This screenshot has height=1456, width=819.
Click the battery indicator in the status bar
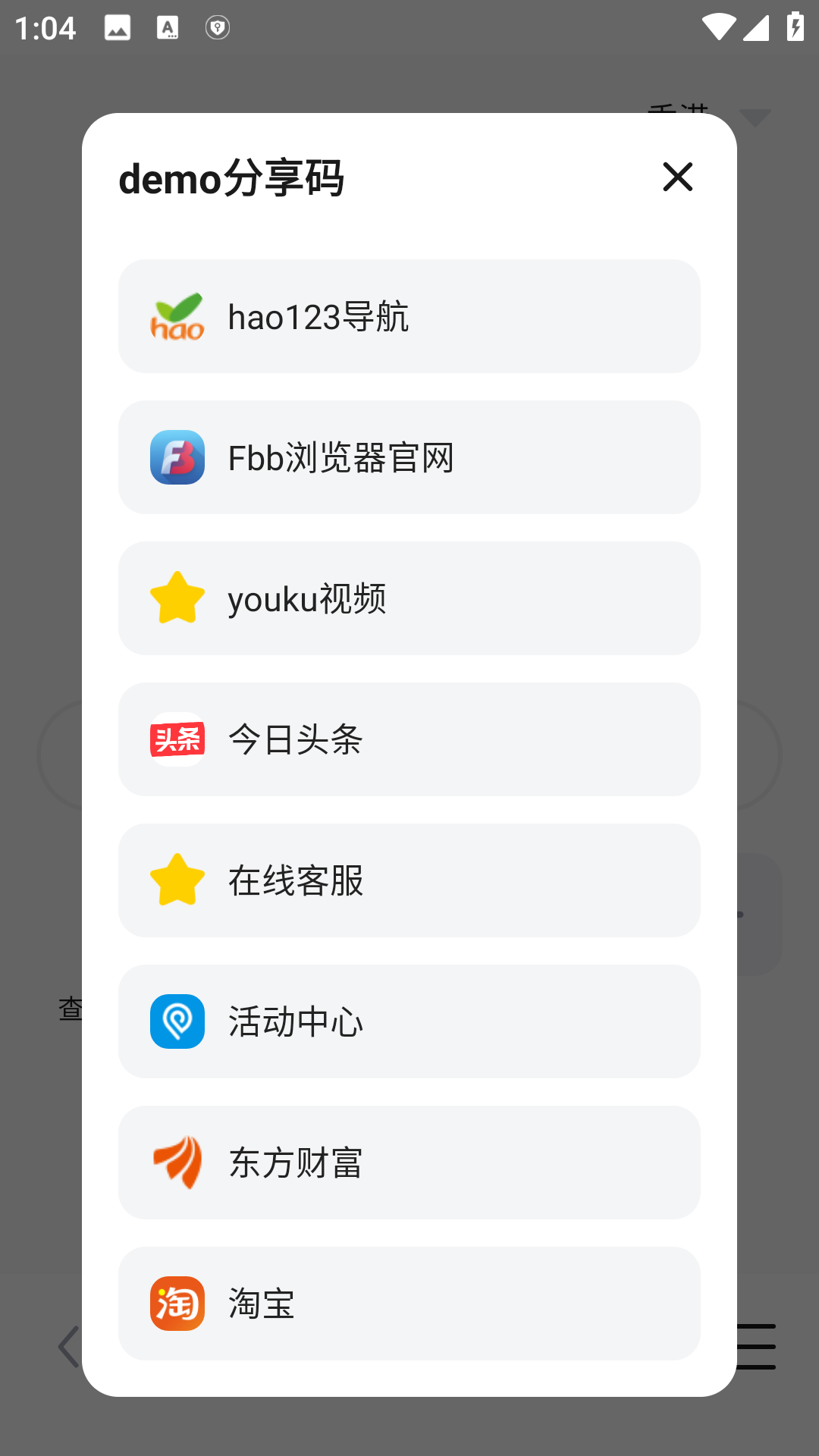pyautogui.click(x=795, y=25)
